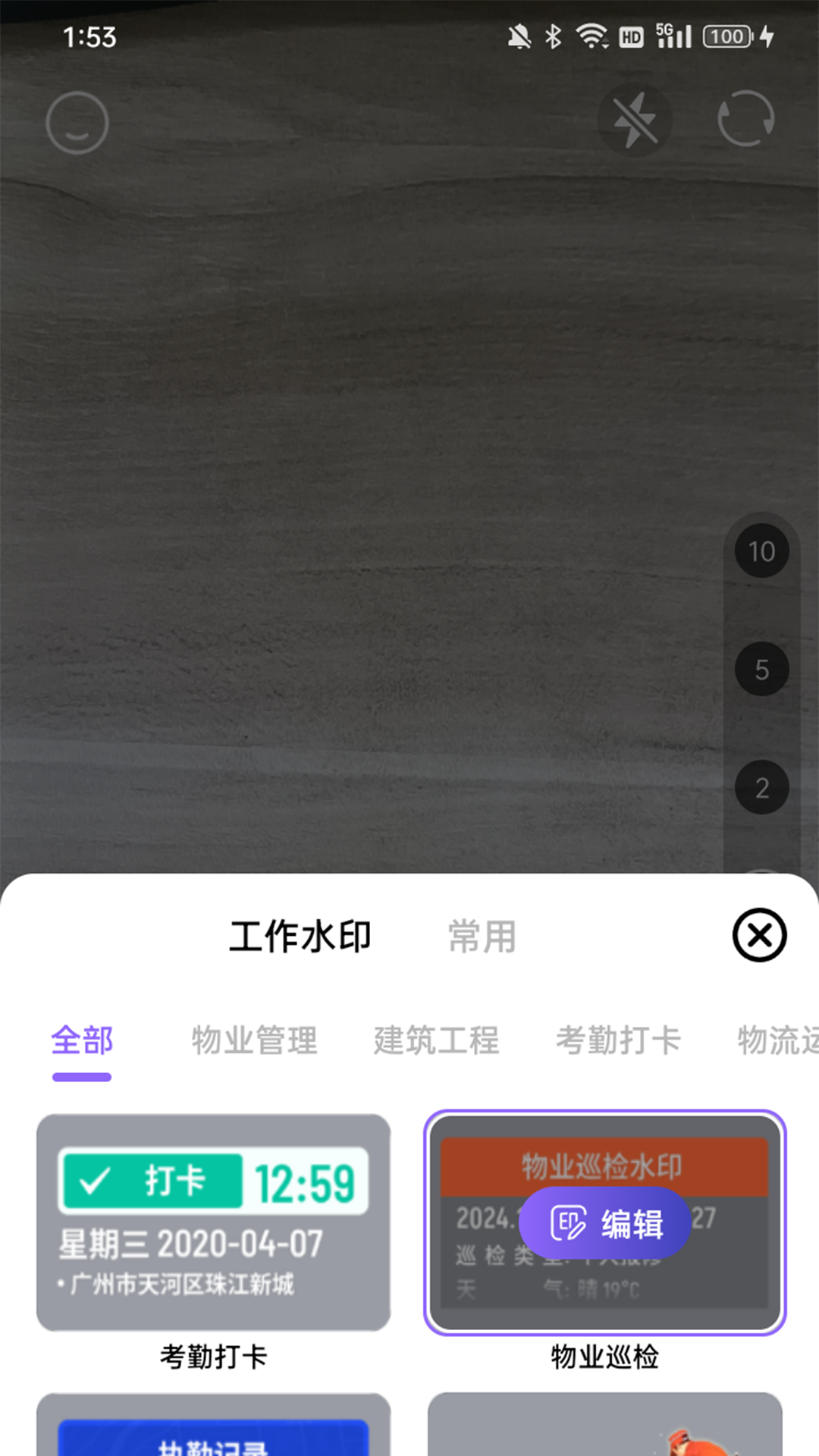
Task: Enable the camera flash
Action: pos(635,118)
